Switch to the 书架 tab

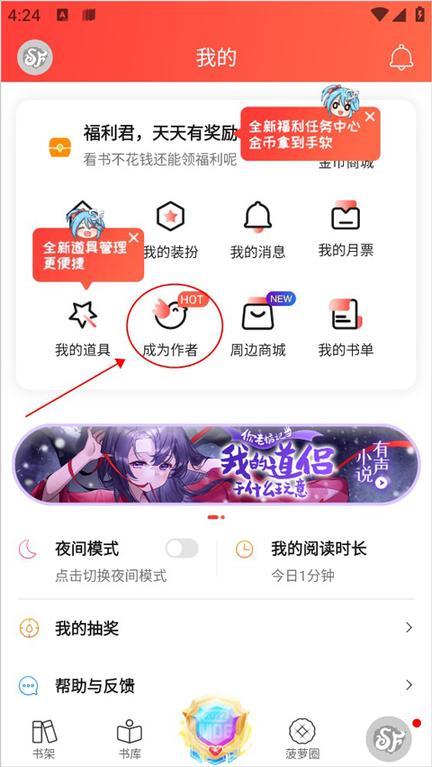pyautogui.click(x=44, y=739)
